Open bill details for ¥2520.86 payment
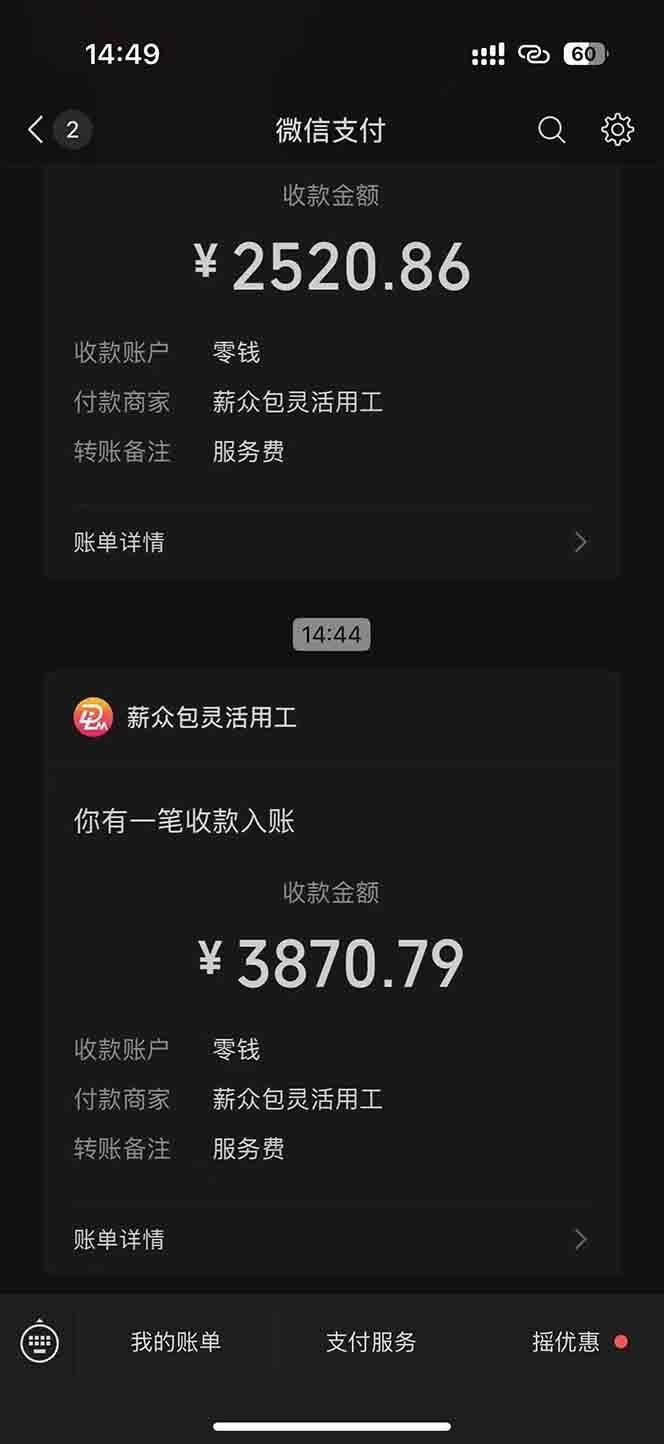The width and height of the screenshot is (664, 1444). coord(330,542)
